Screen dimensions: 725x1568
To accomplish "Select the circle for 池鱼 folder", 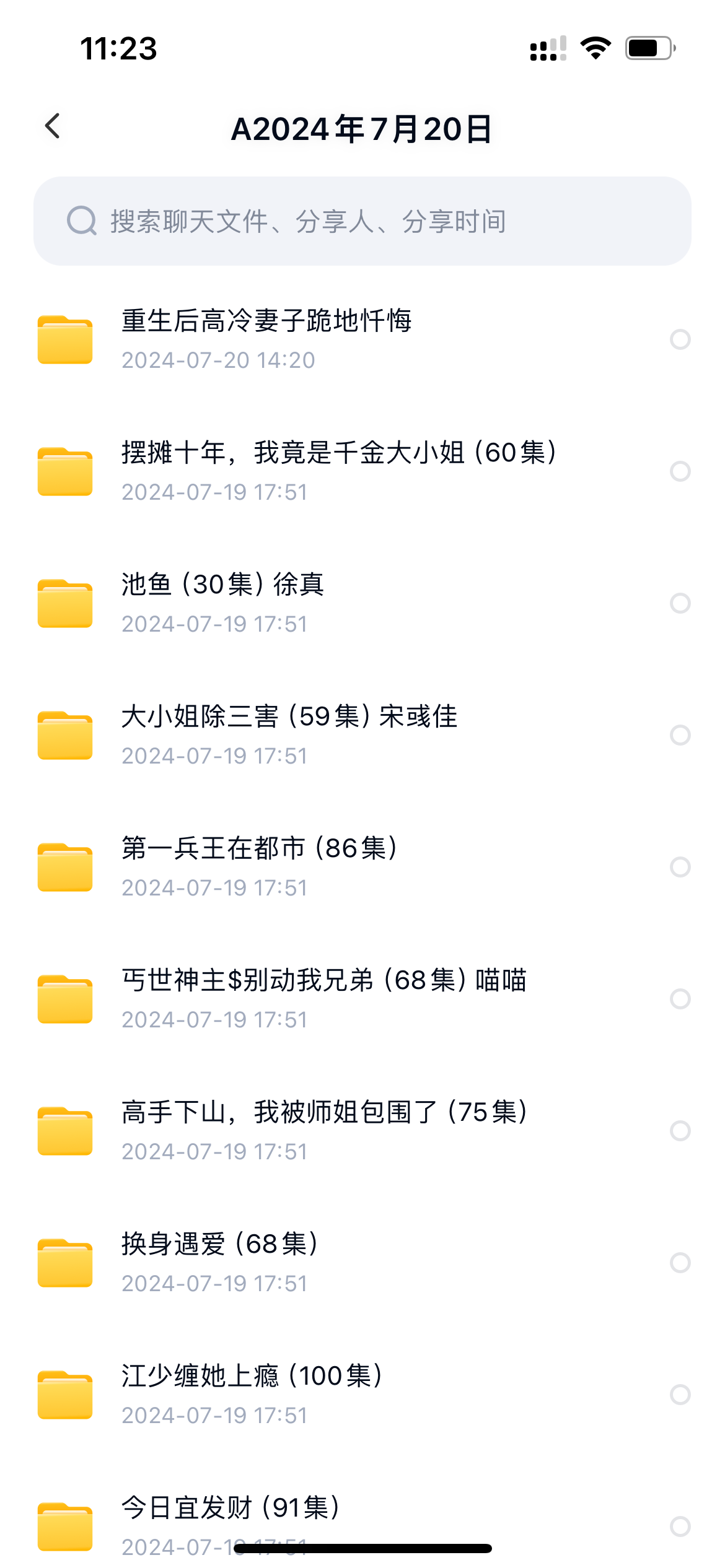I will [x=680, y=603].
